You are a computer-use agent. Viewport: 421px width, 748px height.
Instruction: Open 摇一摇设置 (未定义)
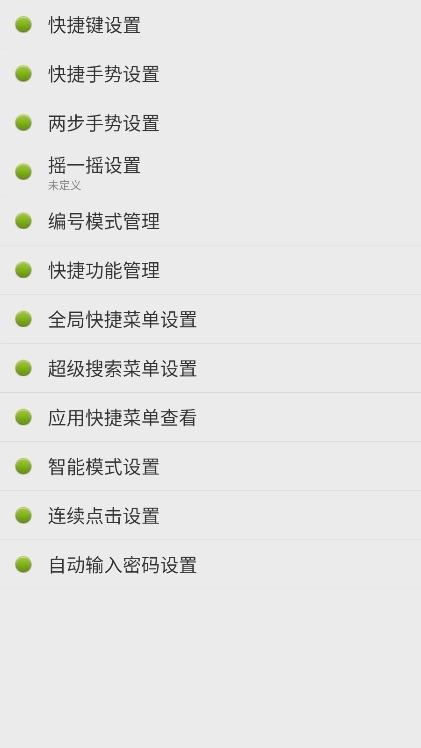[x=210, y=172]
